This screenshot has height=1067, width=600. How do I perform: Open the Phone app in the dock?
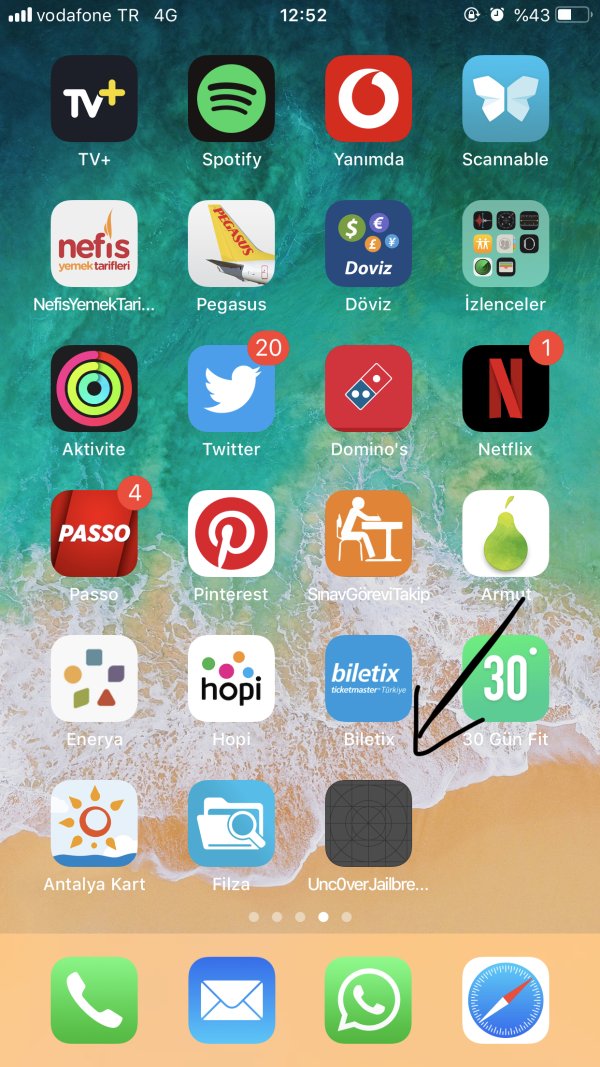94,1000
